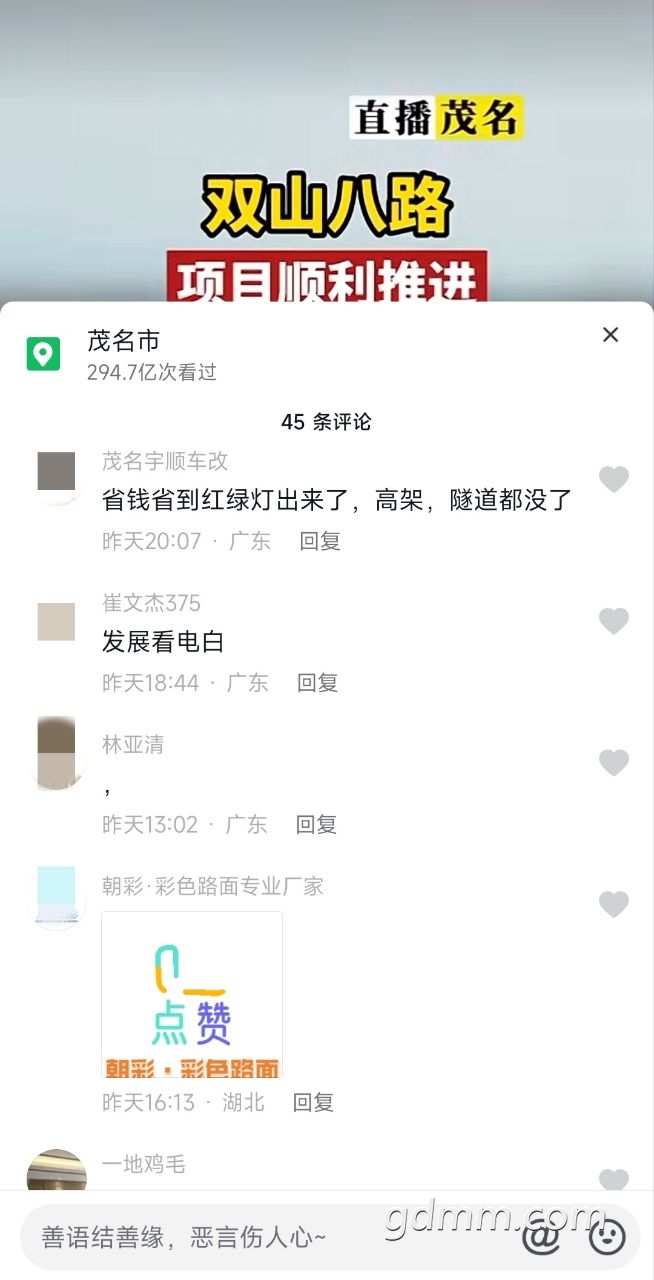
Task: Reply to 崔文杰375's comment
Action: tap(317, 683)
